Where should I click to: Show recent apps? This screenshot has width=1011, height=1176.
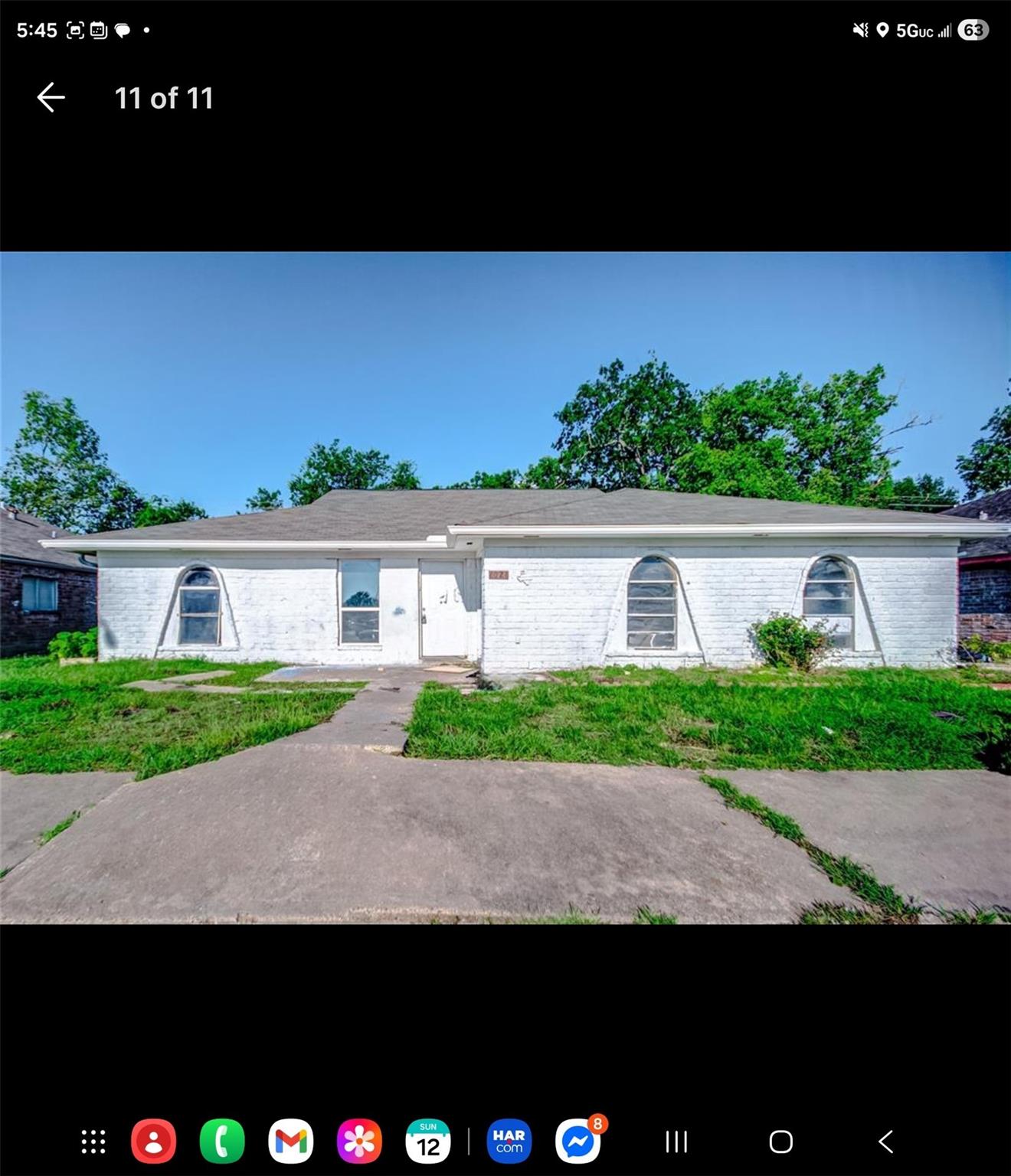[676, 1142]
